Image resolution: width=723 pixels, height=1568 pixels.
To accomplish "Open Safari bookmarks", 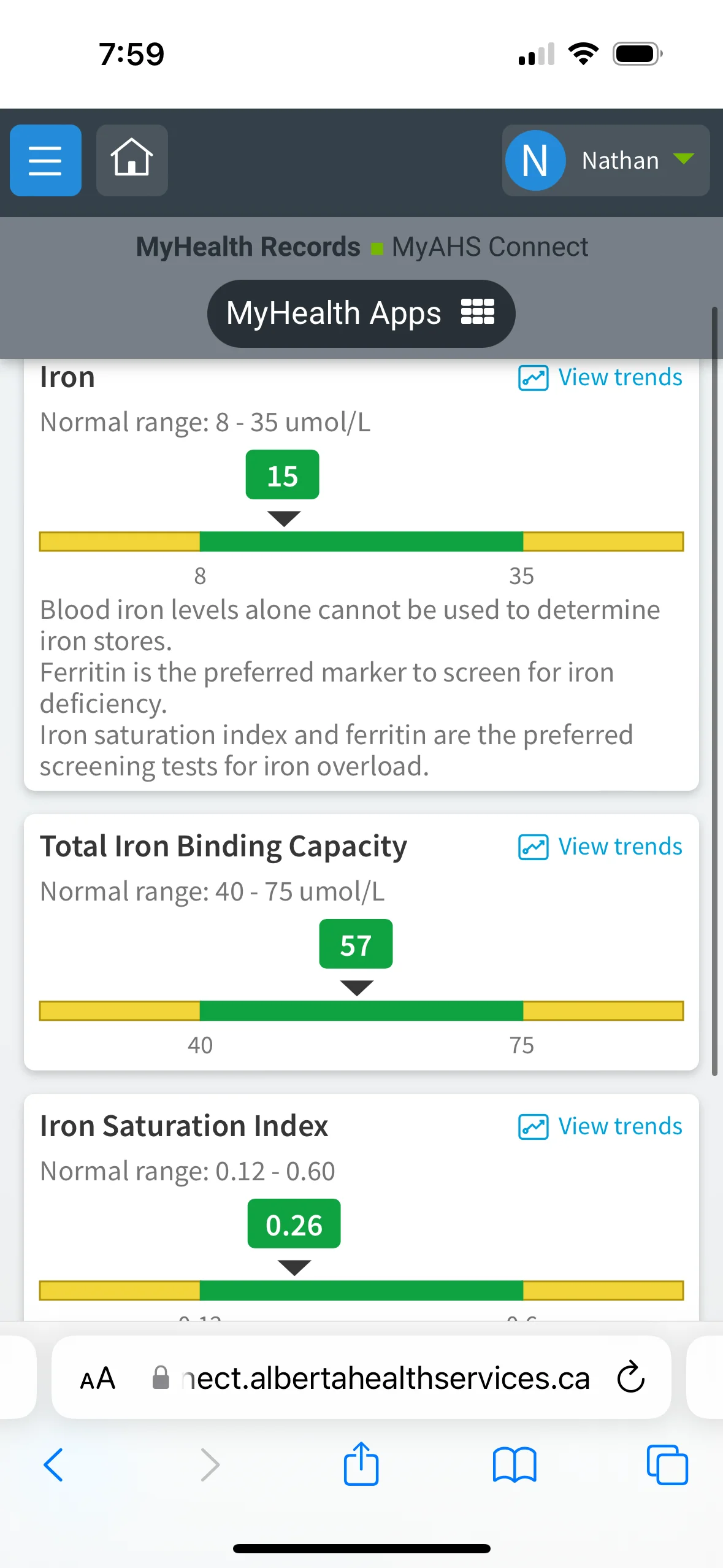I will 514,1464.
